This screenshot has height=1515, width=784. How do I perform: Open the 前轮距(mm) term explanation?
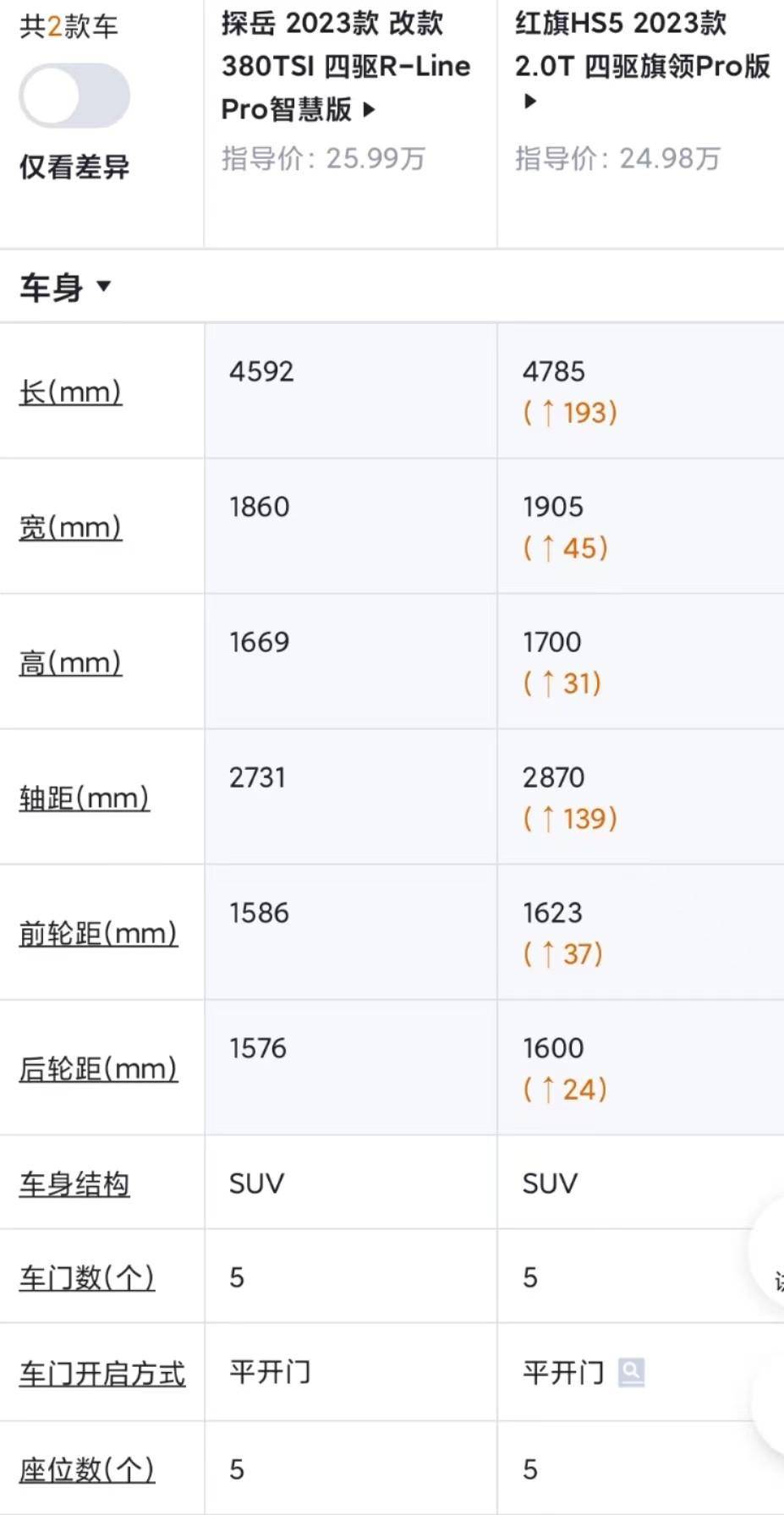pyautogui.click(x=98, y=933)
